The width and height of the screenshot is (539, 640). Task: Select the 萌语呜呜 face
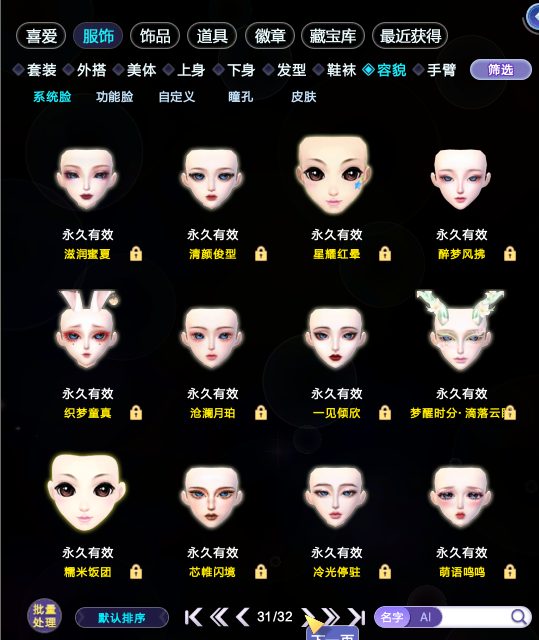(x=460, y=497)
